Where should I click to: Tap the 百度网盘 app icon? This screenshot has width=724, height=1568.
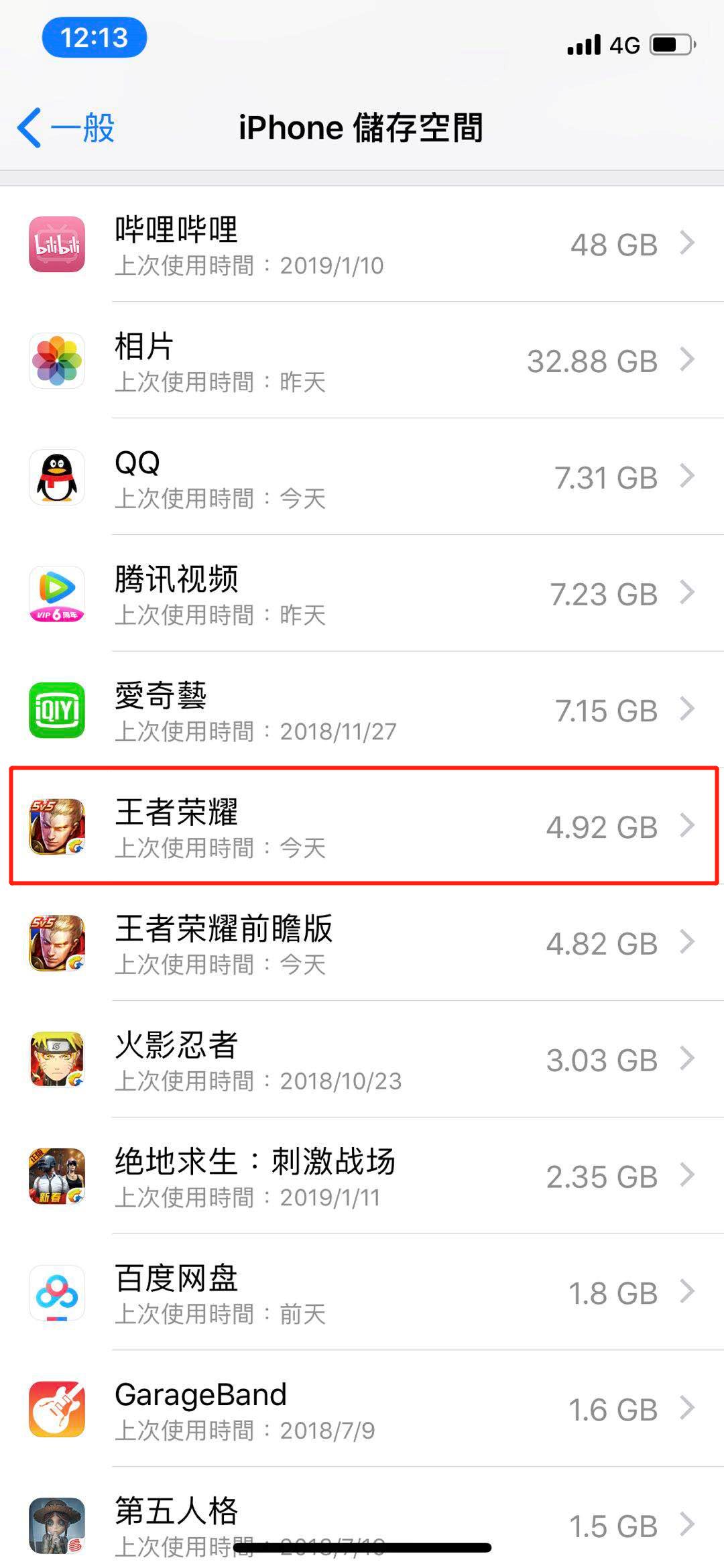[57, 1292]
